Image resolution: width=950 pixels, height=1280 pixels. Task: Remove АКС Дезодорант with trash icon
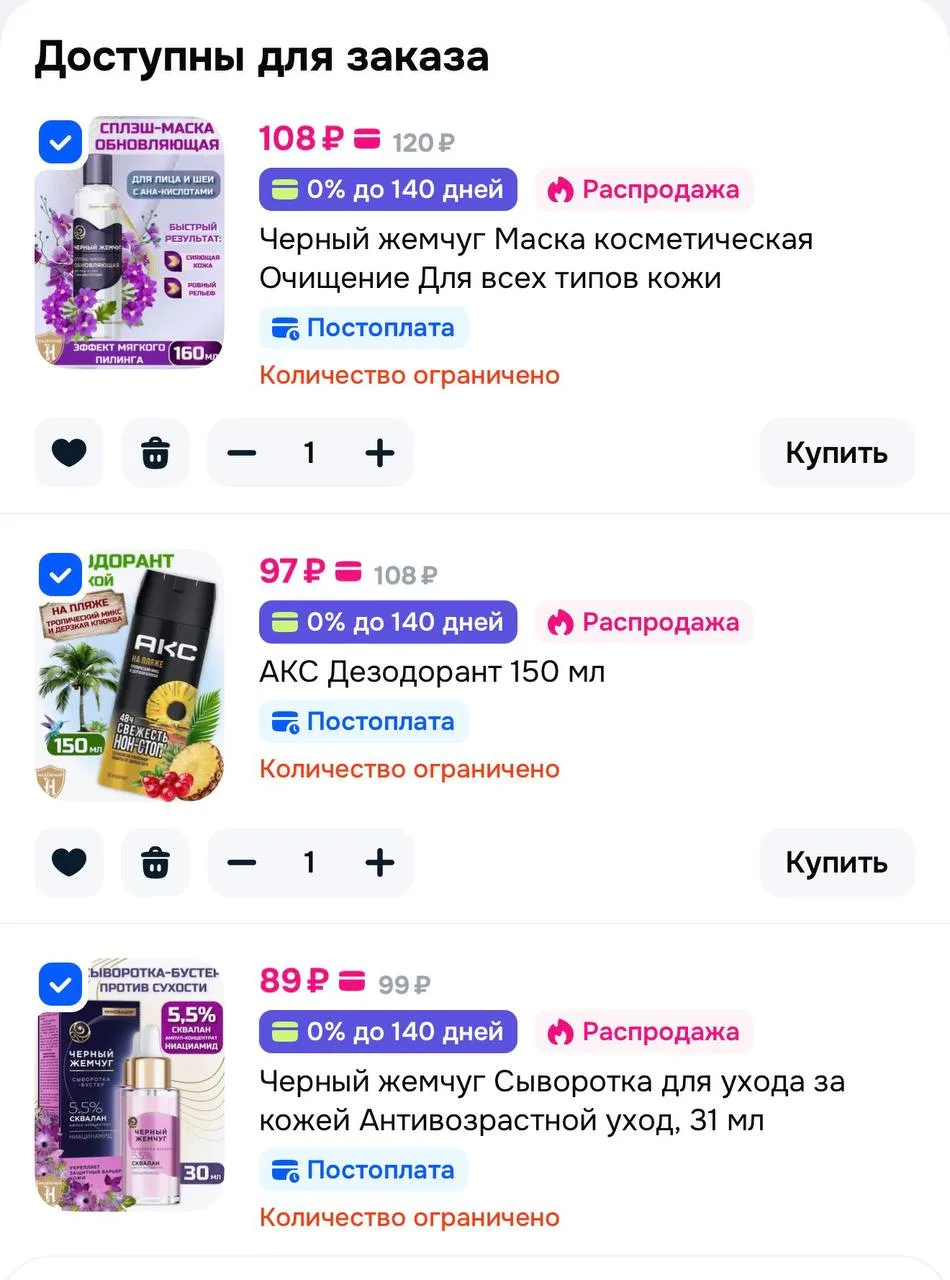[x=155, y=862]
